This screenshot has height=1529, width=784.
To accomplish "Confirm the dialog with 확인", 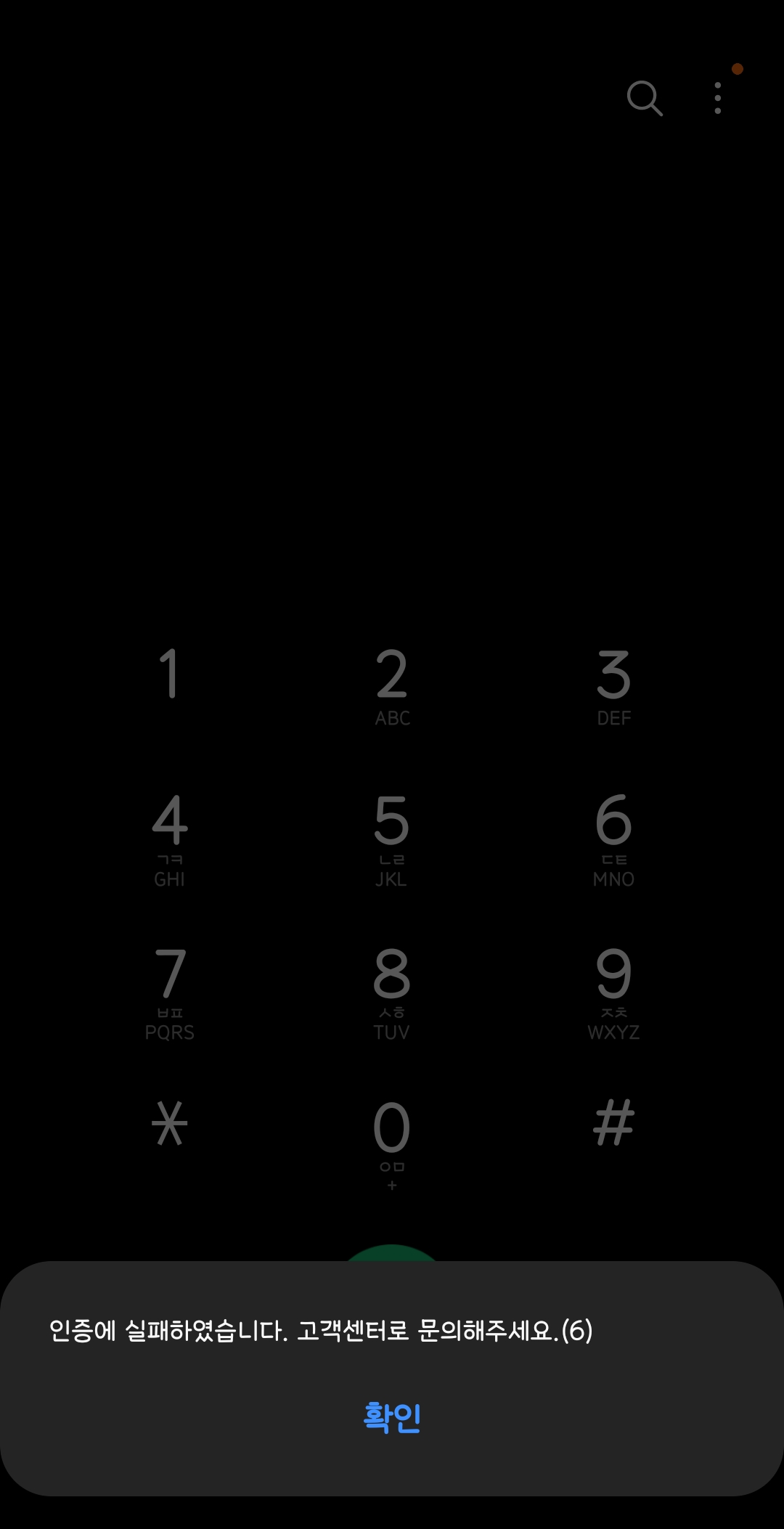I will tap(392, 1416).
